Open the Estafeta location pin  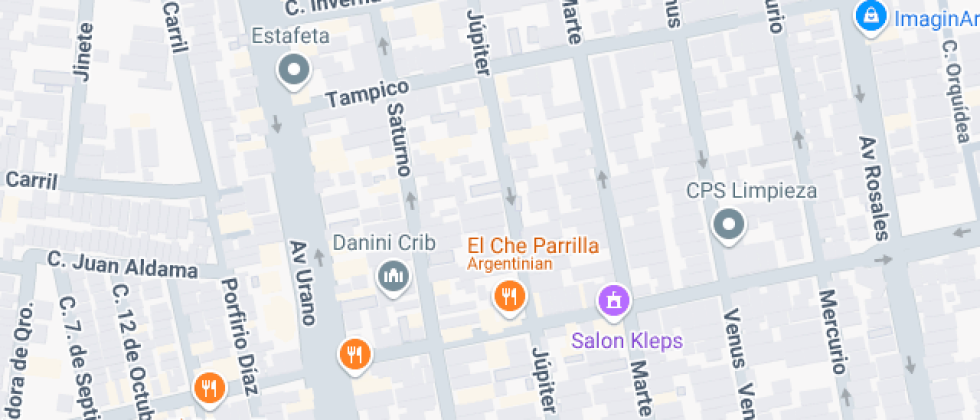click(294, 72)
